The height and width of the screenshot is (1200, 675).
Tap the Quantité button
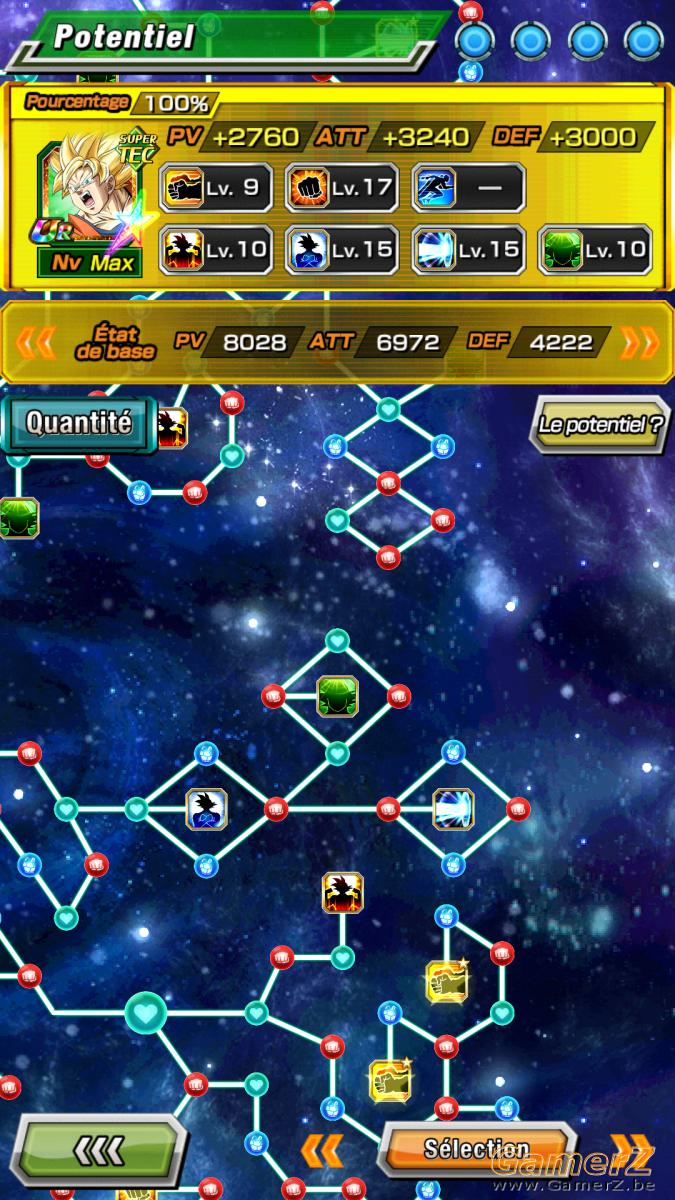pyautogui.click(x=78, y=424)
